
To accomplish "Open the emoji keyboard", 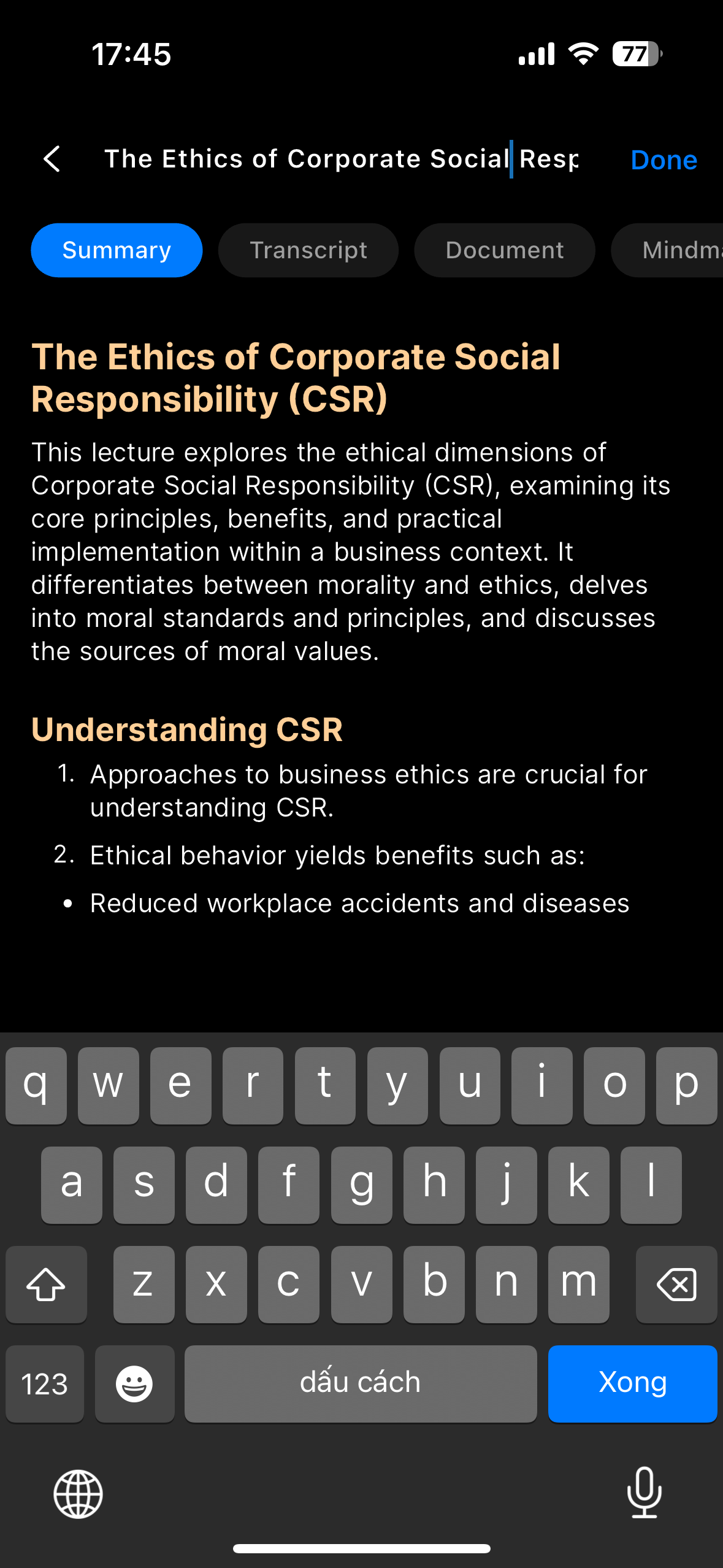I will (x=134, y=1383).
